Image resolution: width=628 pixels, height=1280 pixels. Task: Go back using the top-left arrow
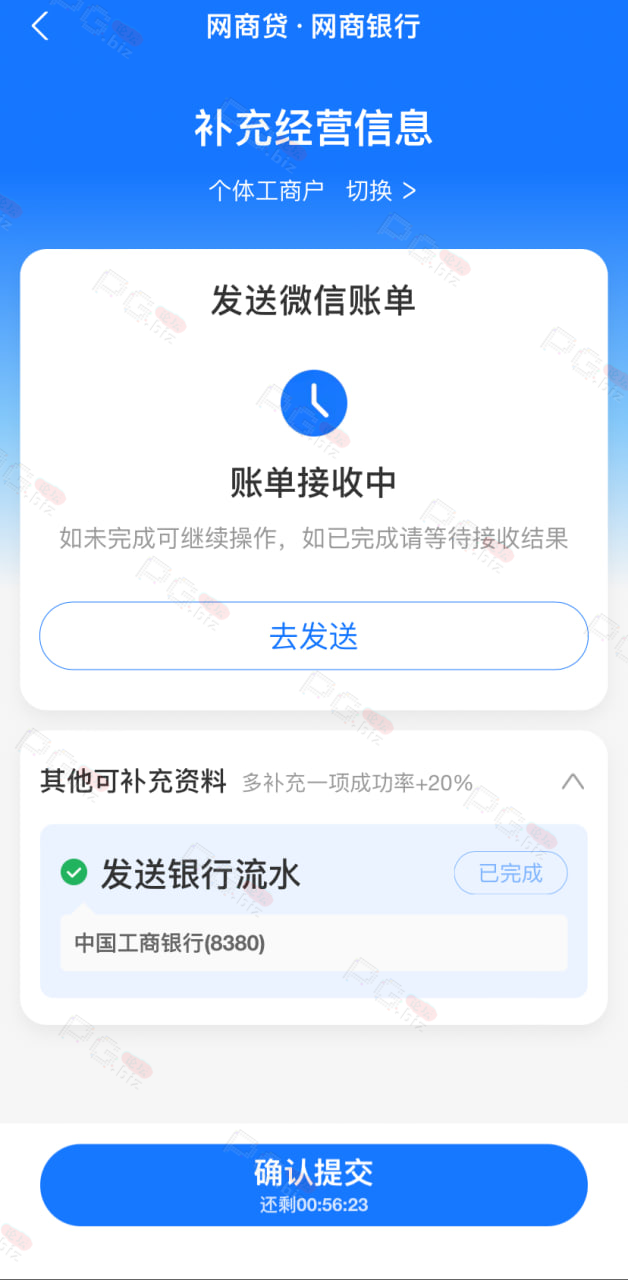click(40, 27)
